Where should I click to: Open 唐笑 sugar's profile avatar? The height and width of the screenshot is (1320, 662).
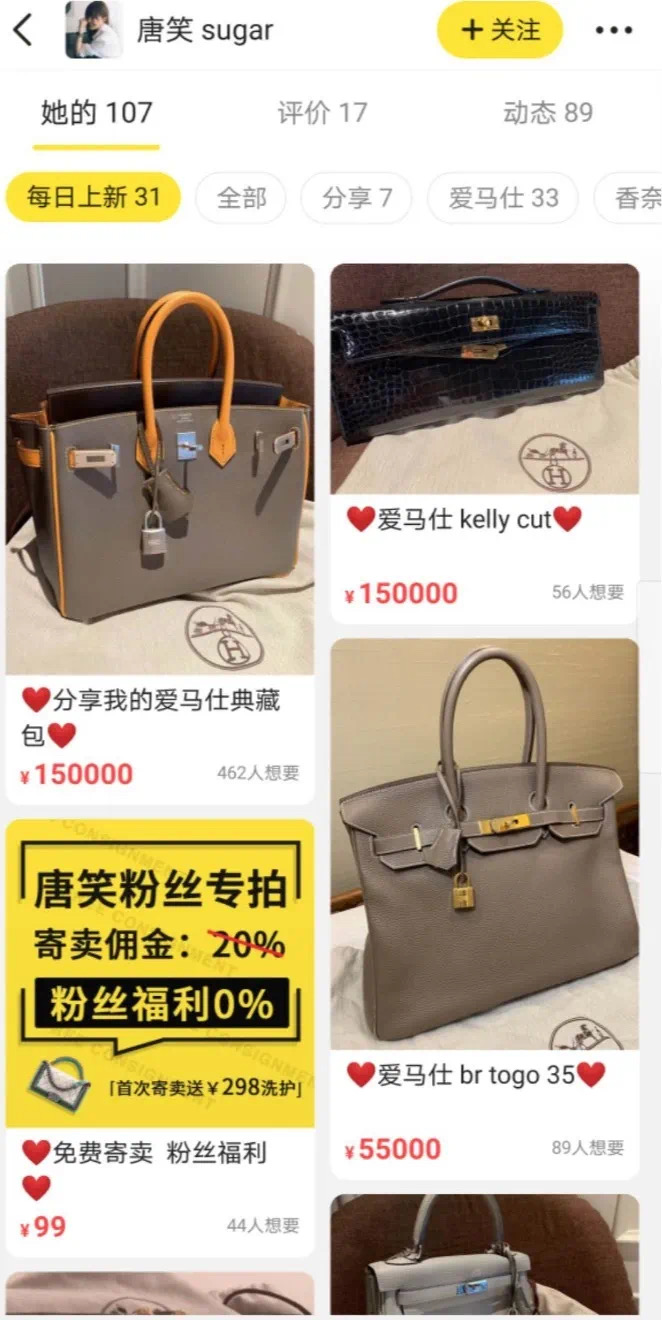tap(93, 30)
